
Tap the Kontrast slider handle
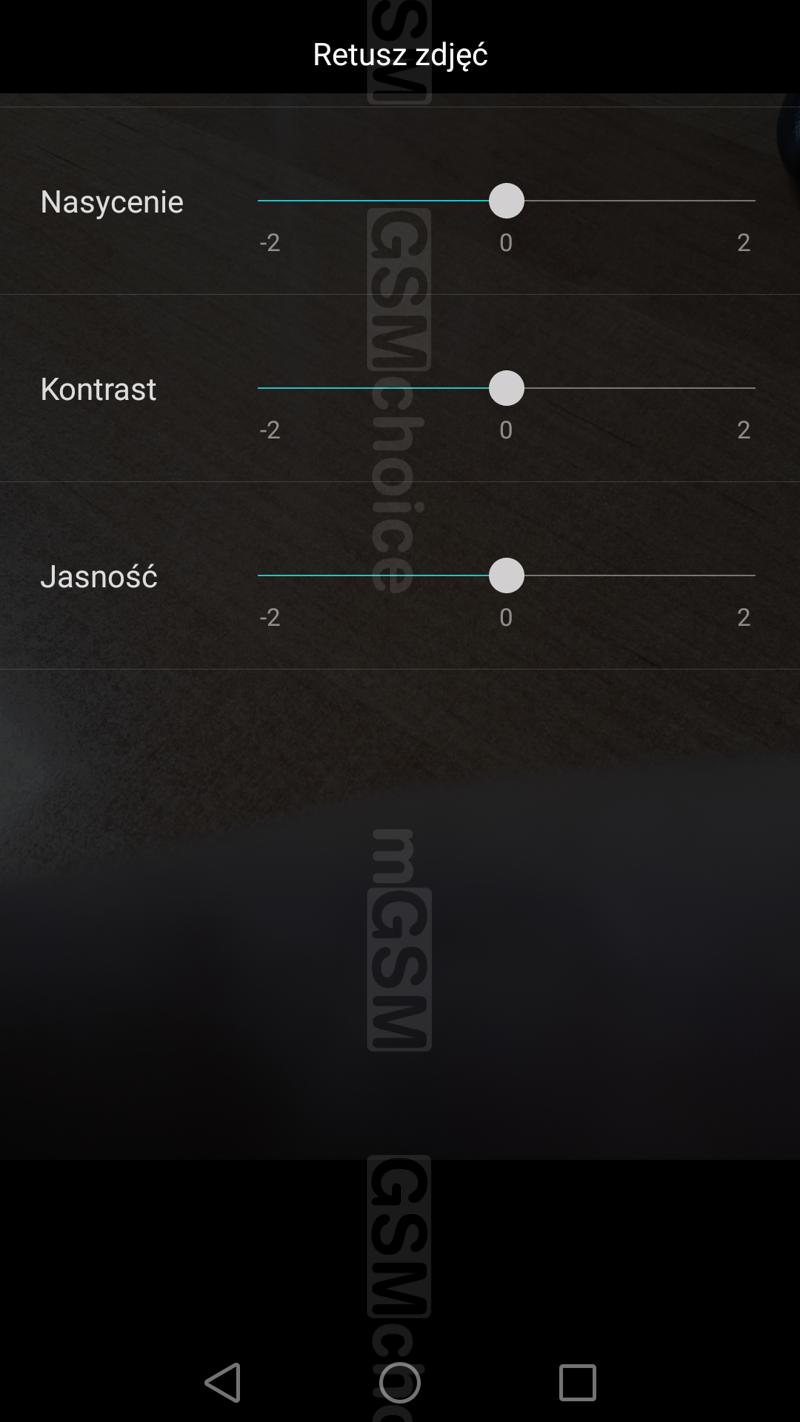[506, 388]
